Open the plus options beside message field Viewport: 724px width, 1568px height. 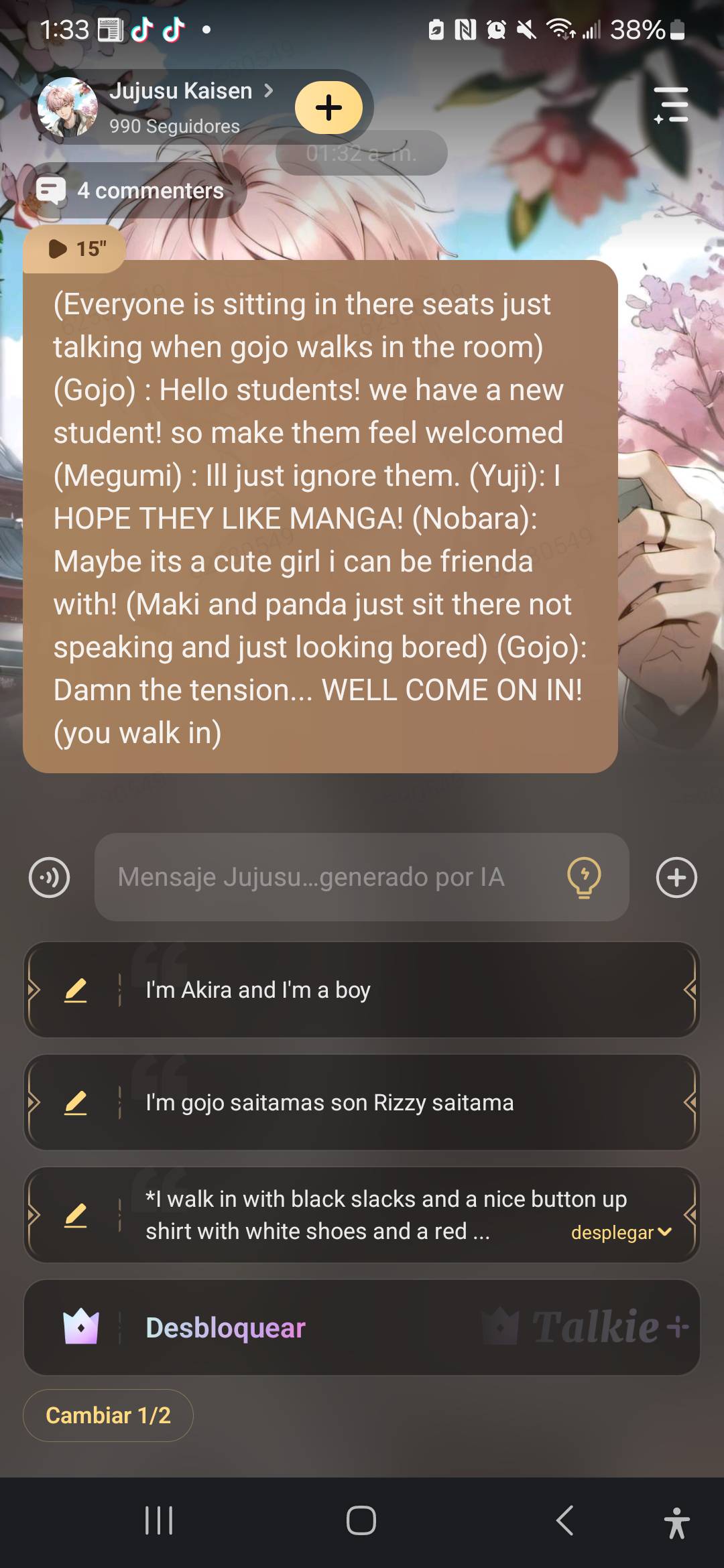point(676,877)
